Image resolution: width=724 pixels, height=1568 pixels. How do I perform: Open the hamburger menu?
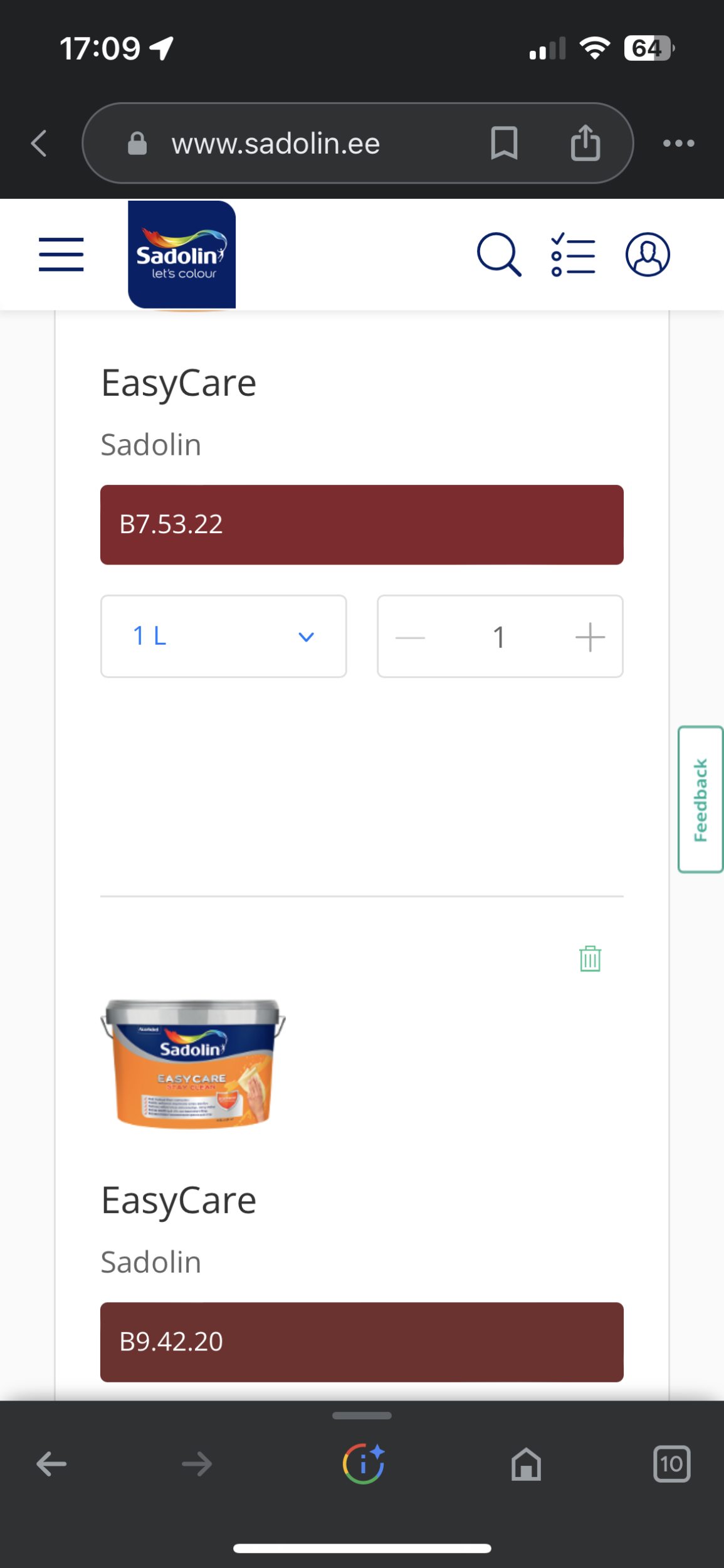(x=61, y=255)
